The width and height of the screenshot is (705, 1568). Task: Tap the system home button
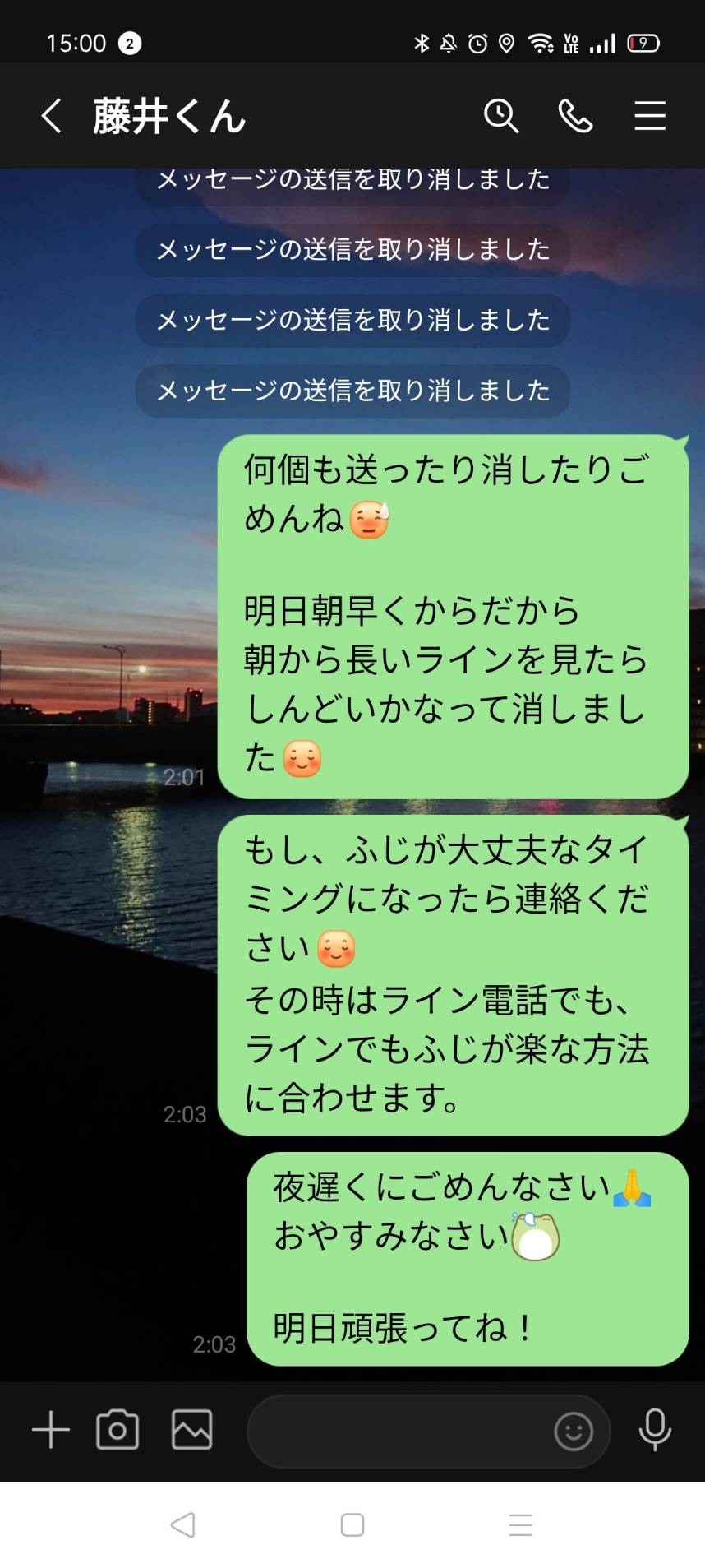[352, 1525]
